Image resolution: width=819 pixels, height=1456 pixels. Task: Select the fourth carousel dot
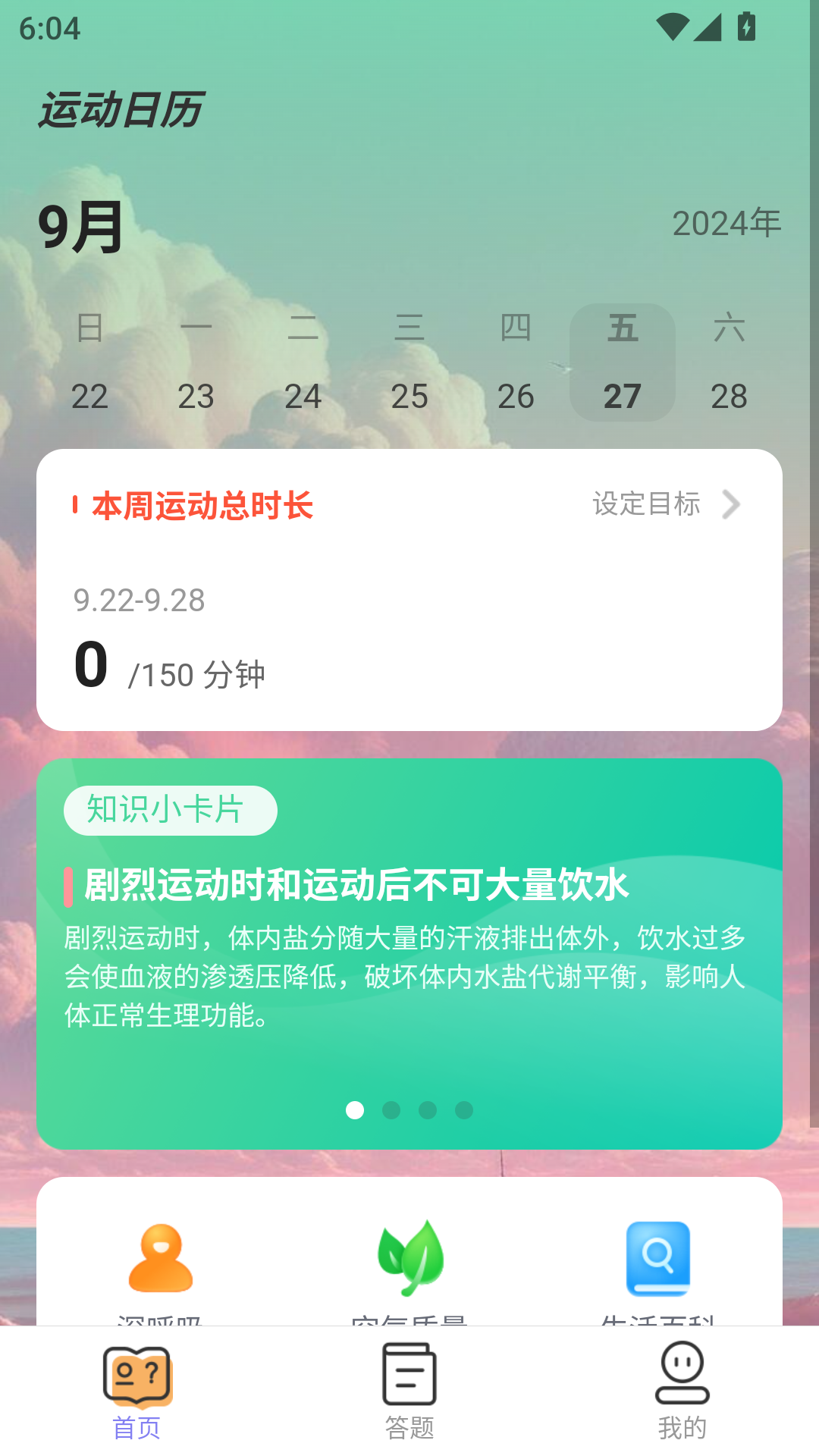click(x=465, y=1111)
